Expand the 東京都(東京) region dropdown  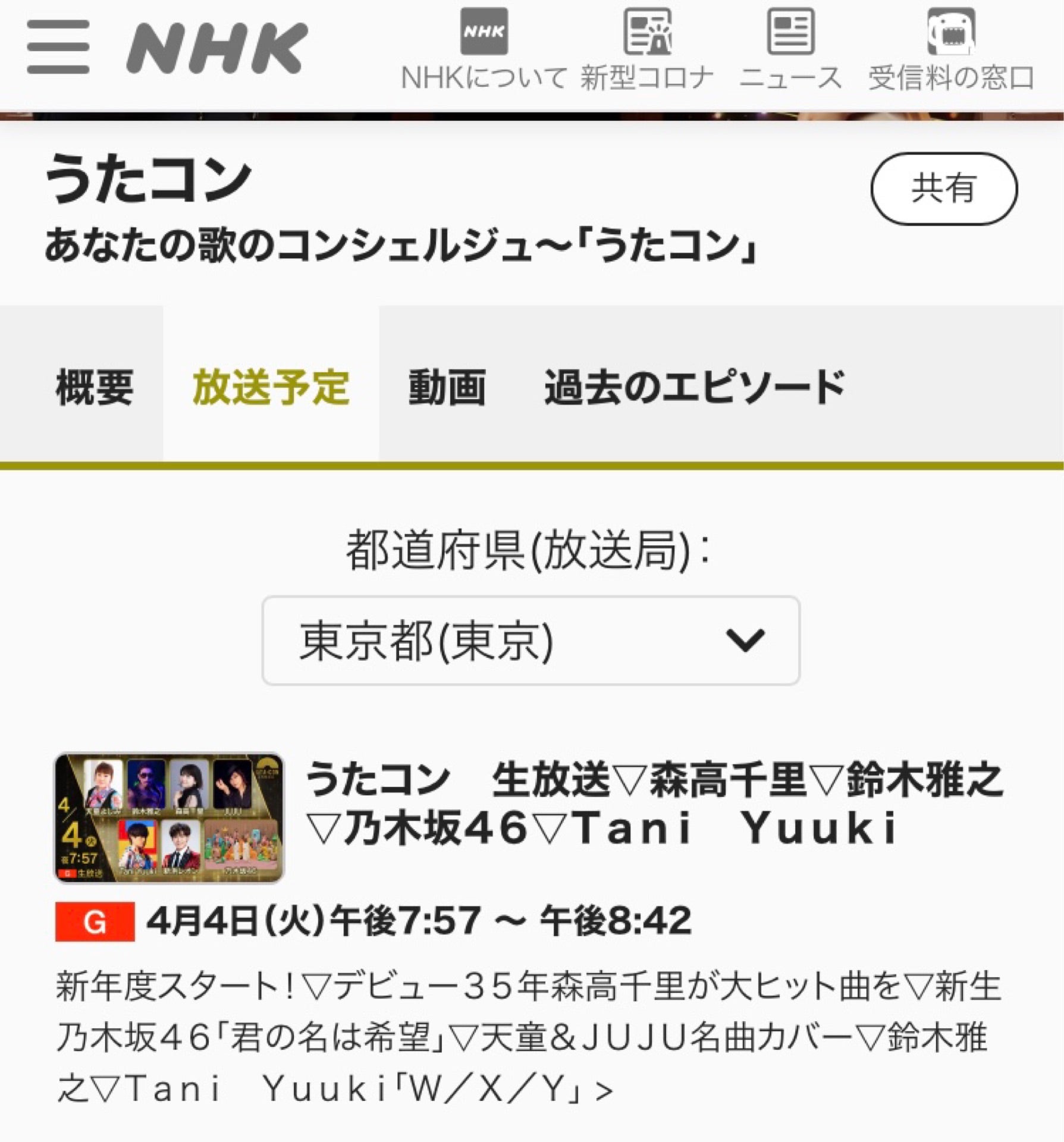(x=531, y=640)
